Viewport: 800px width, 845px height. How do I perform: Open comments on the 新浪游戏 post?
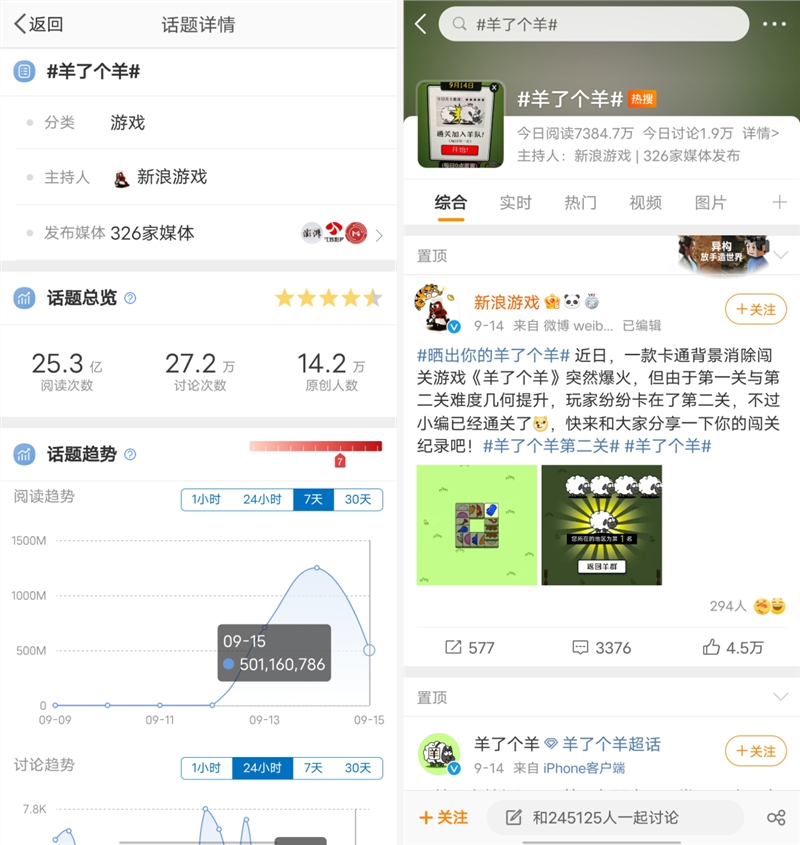point(601,647)
